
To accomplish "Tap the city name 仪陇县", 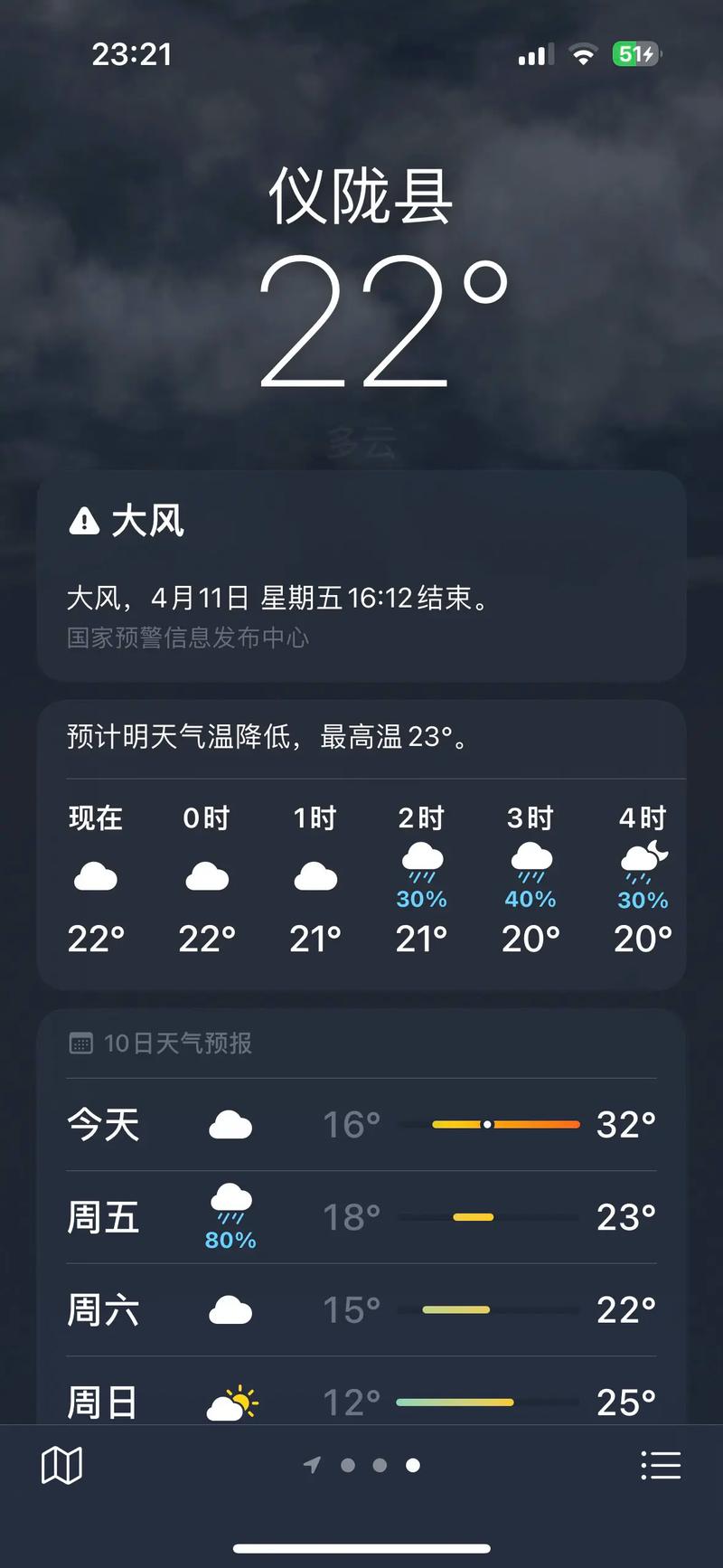I will 361,194.
